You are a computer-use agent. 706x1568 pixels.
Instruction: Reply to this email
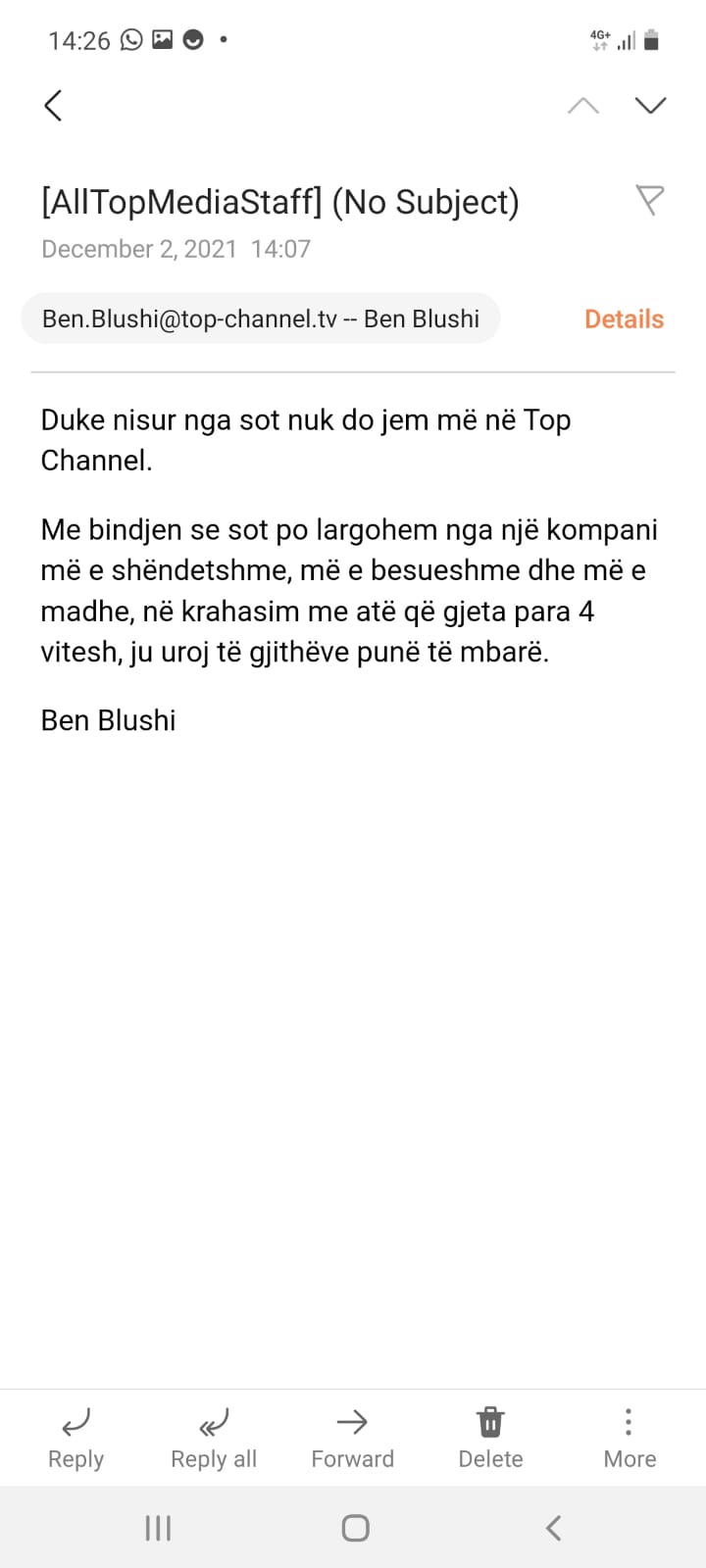click(76, 1438)
